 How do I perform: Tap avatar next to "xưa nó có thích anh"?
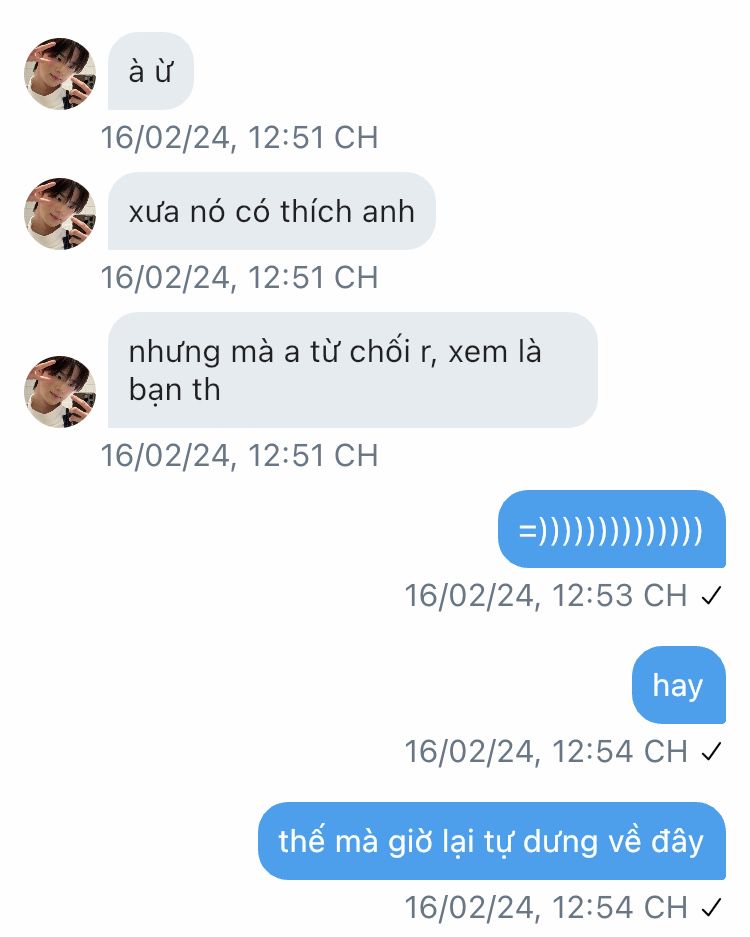click(60, 213)
